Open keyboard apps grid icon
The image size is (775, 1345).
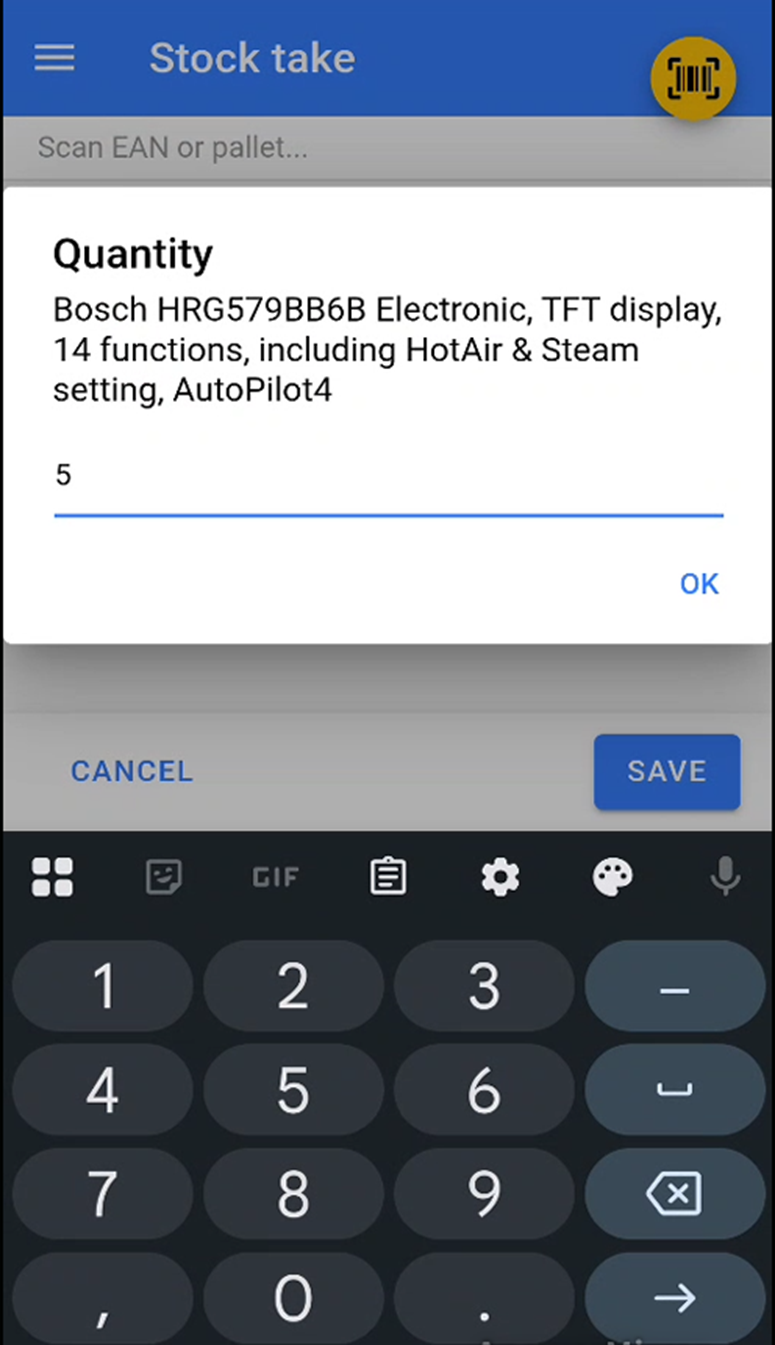(52, 878)
